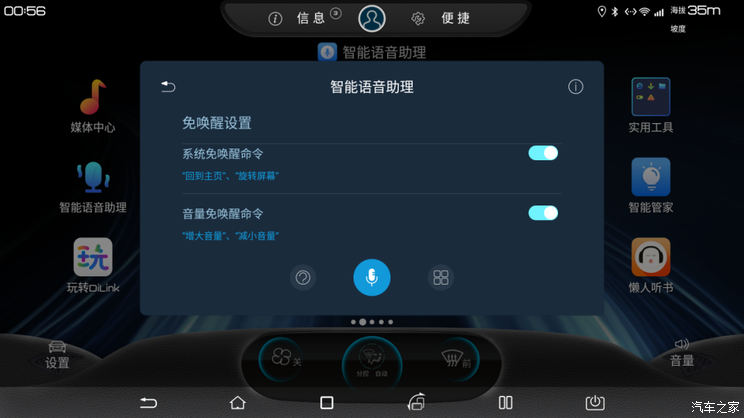Open 实用工具 folder
Viewport: 744px width, 418px height.
(x=650, y=105)
